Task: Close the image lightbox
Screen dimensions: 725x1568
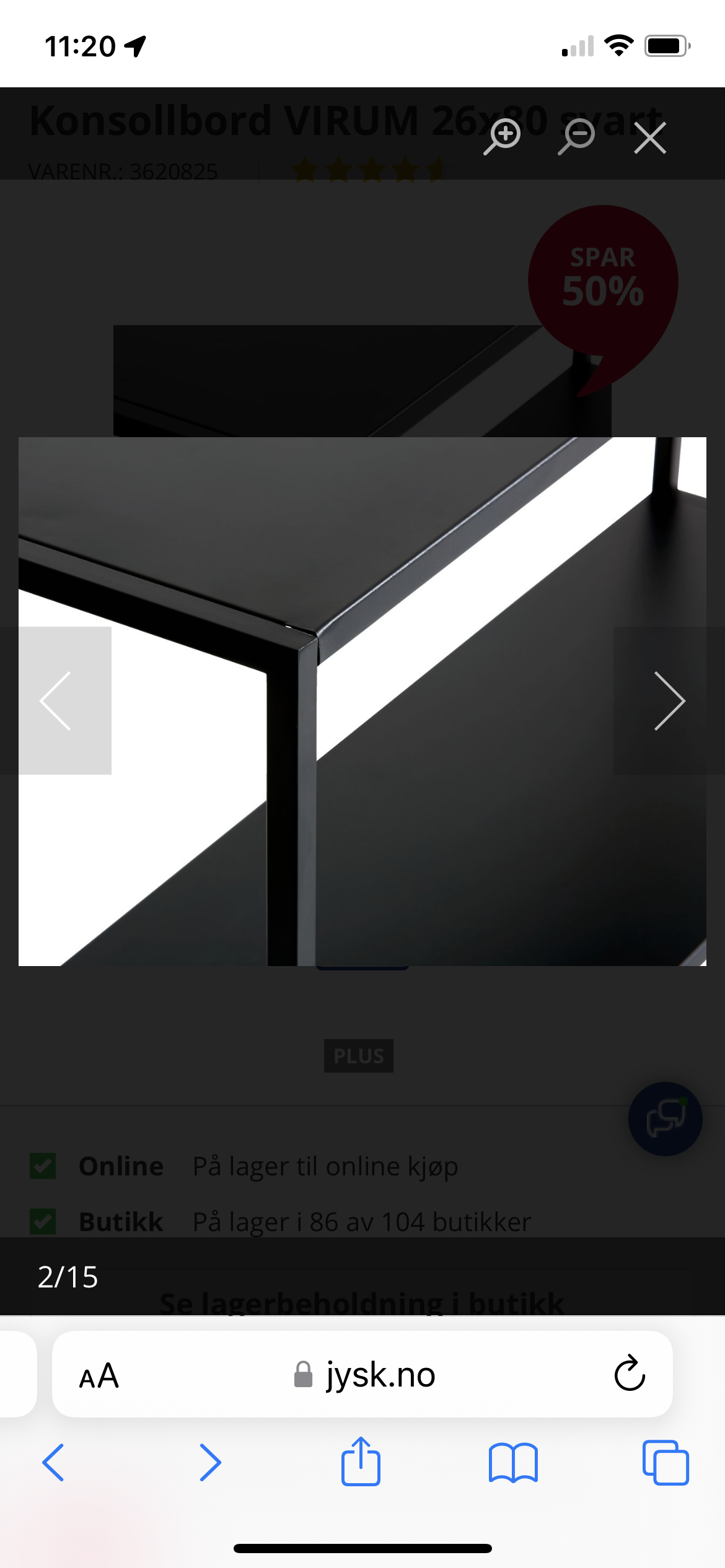Action: (650, 137)
